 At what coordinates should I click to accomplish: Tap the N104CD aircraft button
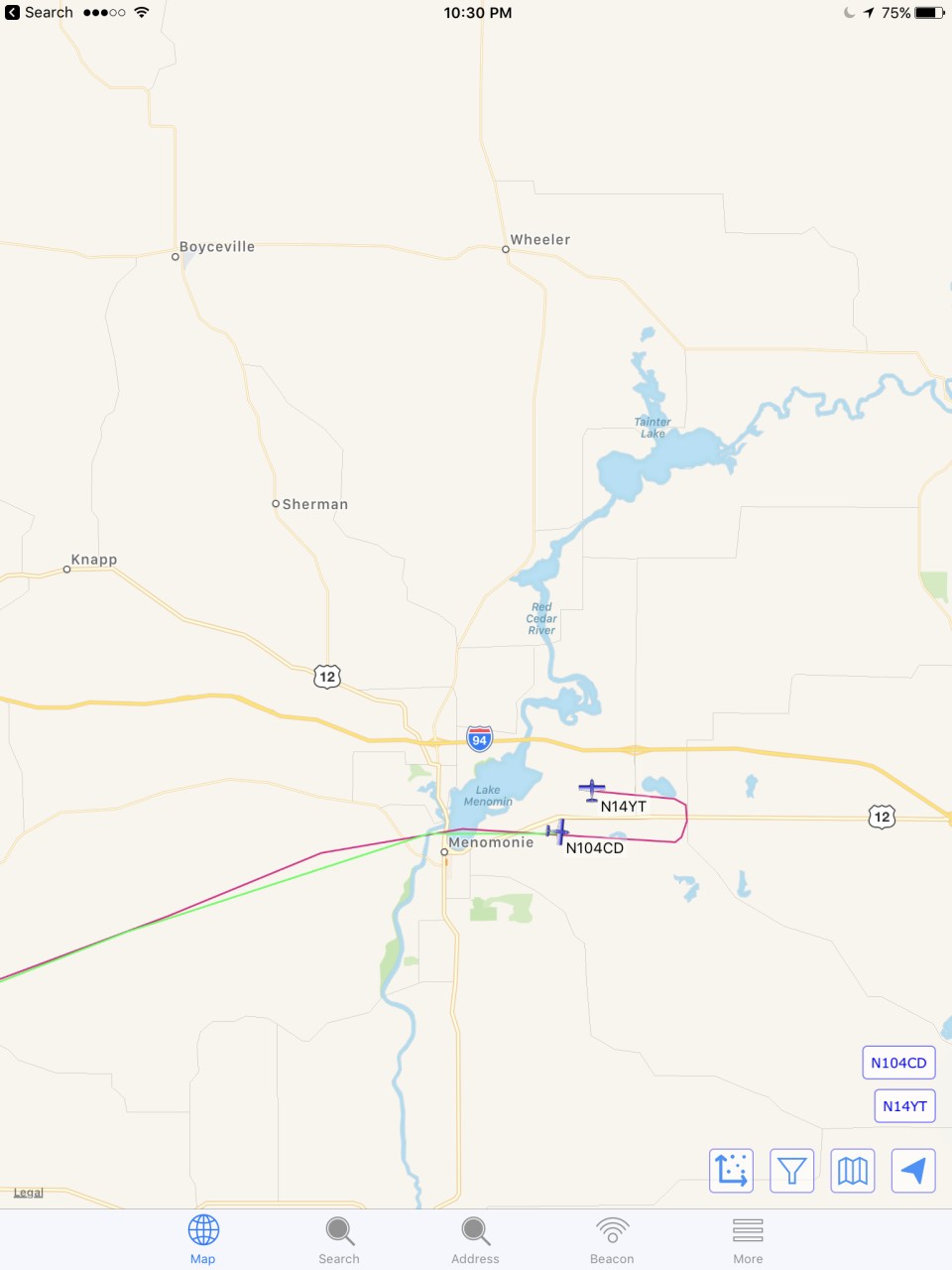click(898, 1063)
